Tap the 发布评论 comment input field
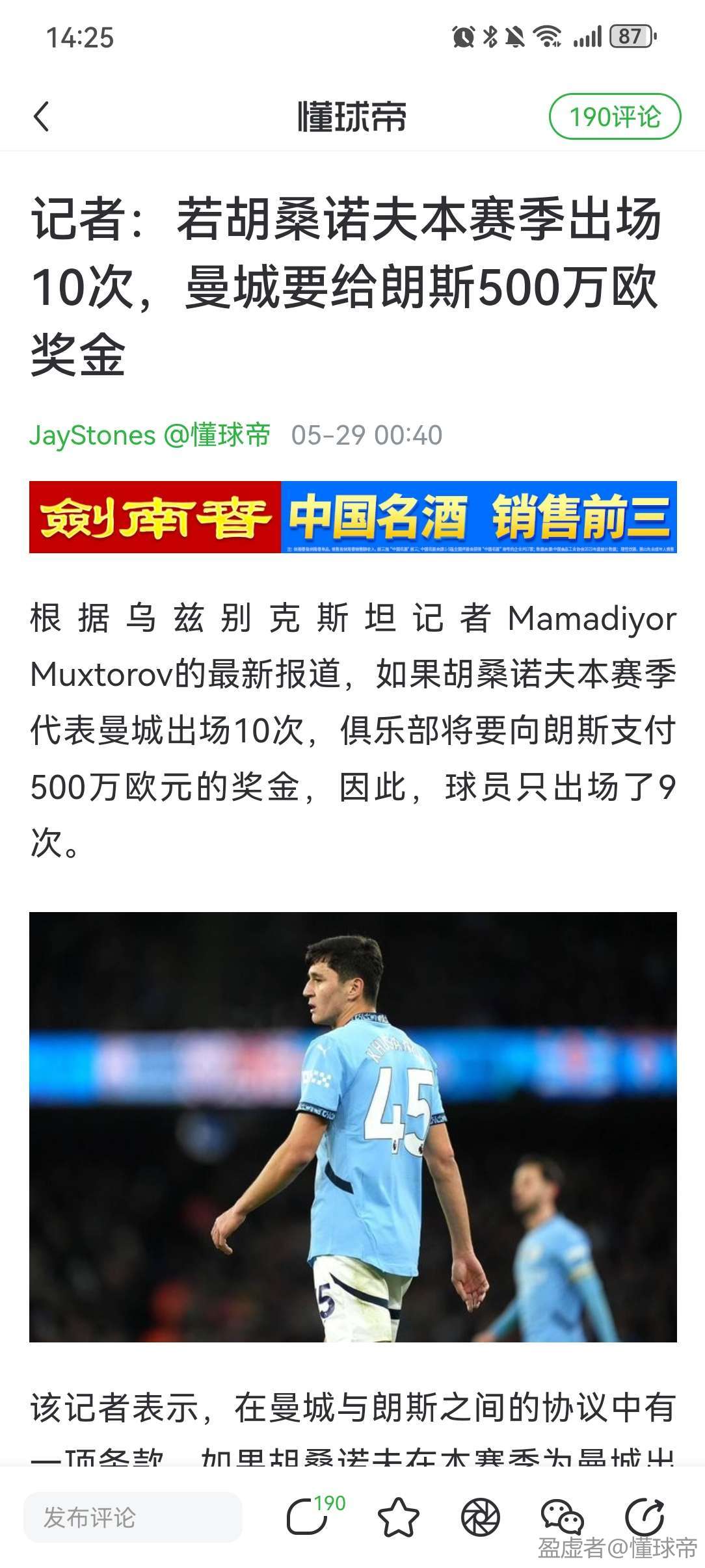The width and height of the screenshot is (705, 1568). pyautogui.click(x=133, y=1517)
